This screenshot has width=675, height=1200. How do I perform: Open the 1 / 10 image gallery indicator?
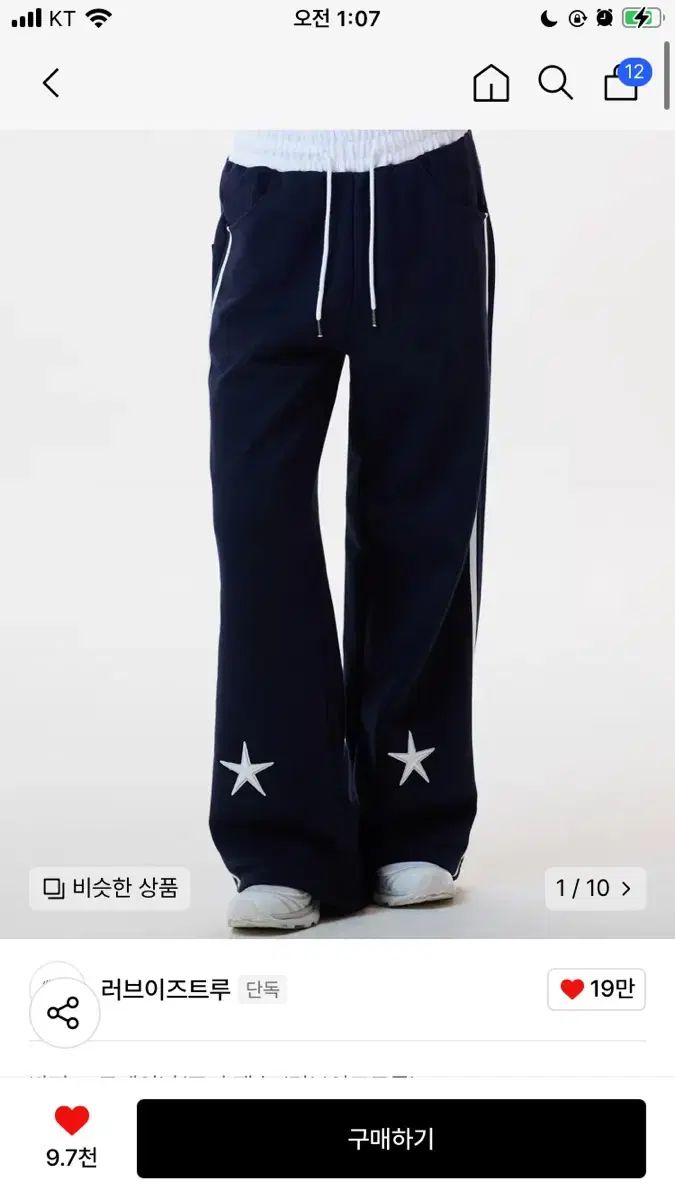pyautogui.click(x=595, y=888)
